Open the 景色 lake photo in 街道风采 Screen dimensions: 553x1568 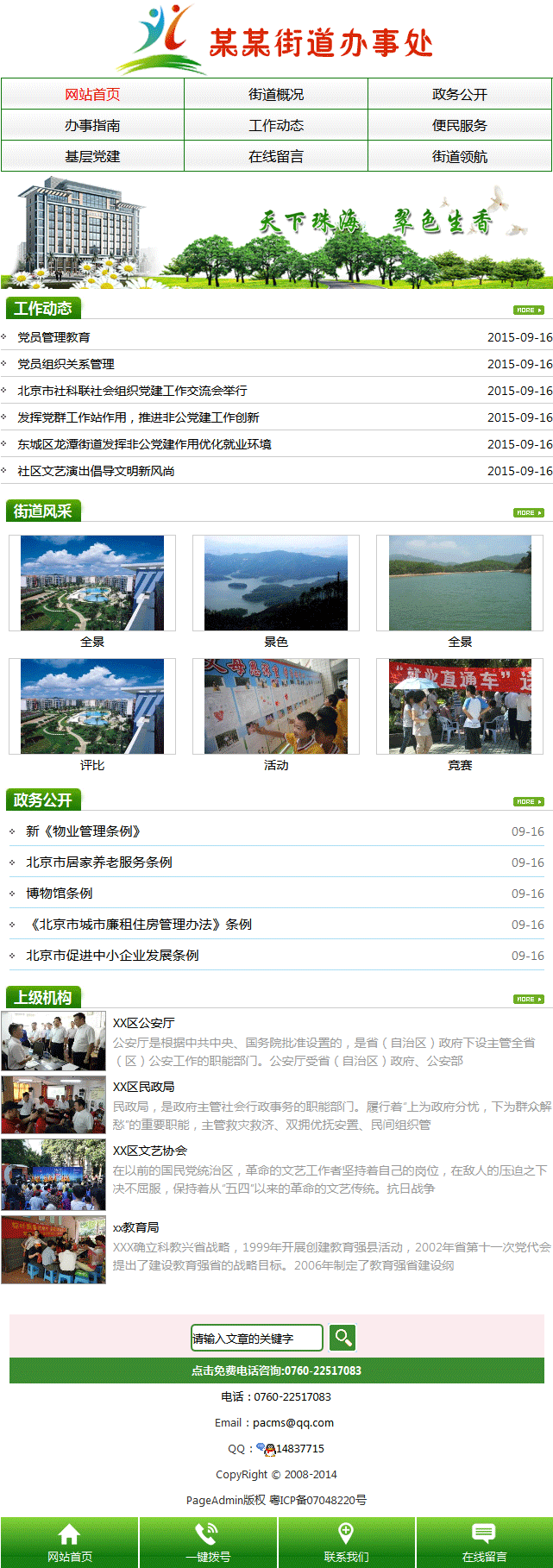click(x=276, y=583)
